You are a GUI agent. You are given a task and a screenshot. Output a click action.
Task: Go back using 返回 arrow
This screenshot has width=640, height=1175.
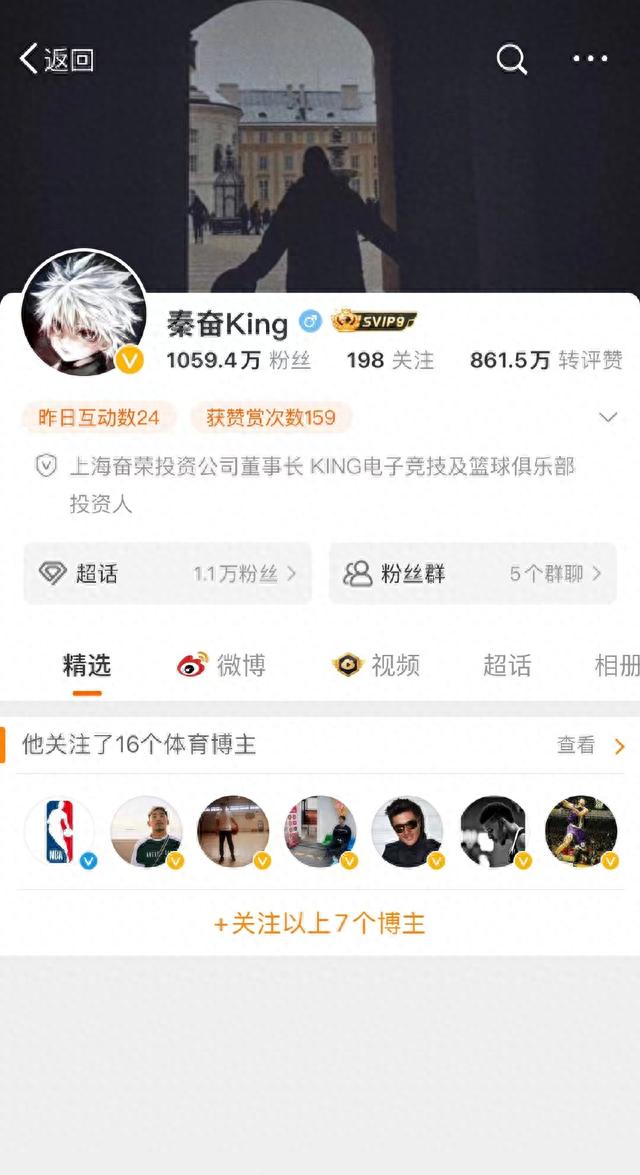56,59
